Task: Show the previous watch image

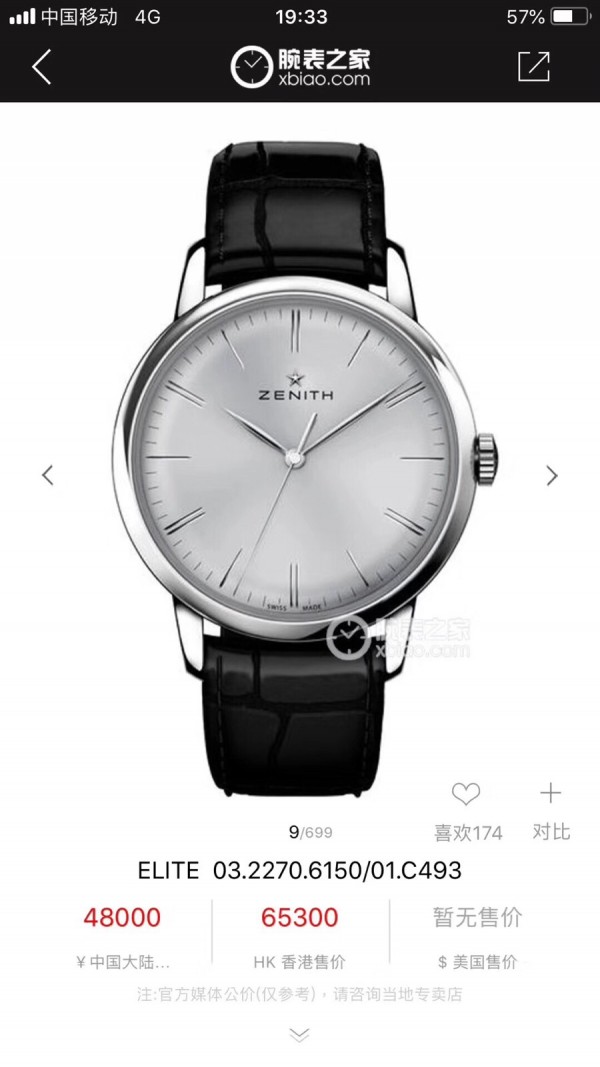Action: point(47,476)
